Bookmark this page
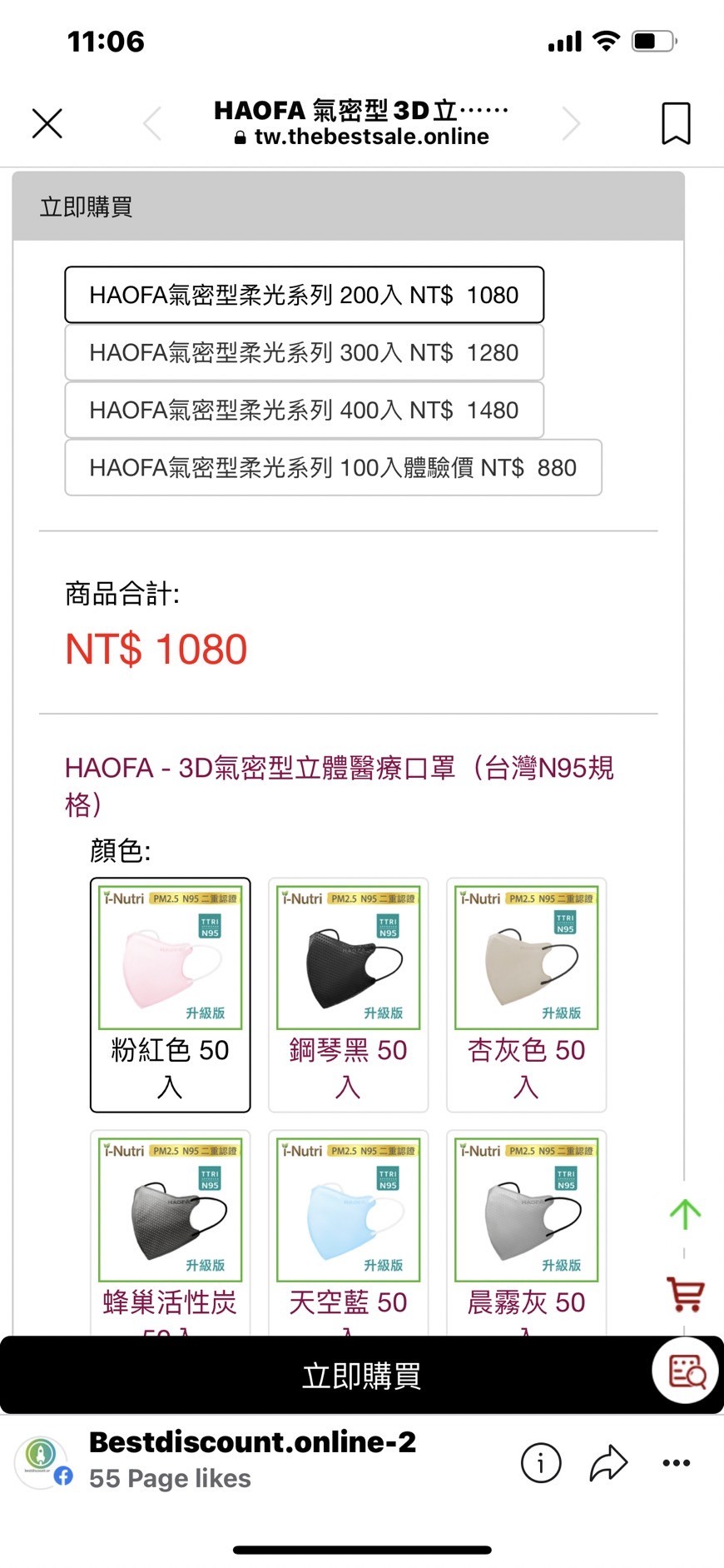Image resolution: width=724 pixels, height=1568 pixels. (x=676, y=123)
